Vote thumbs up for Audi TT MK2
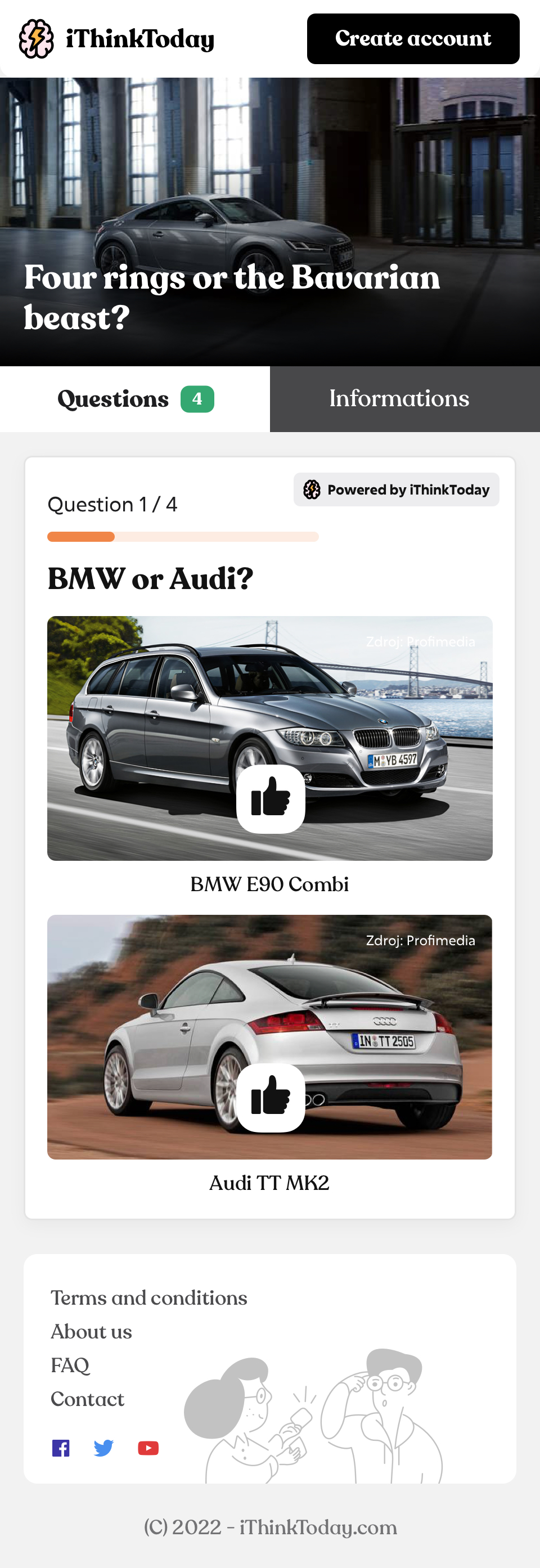Image resolution: width=540 pixels, height=1568 pixels. [271, 1098]
